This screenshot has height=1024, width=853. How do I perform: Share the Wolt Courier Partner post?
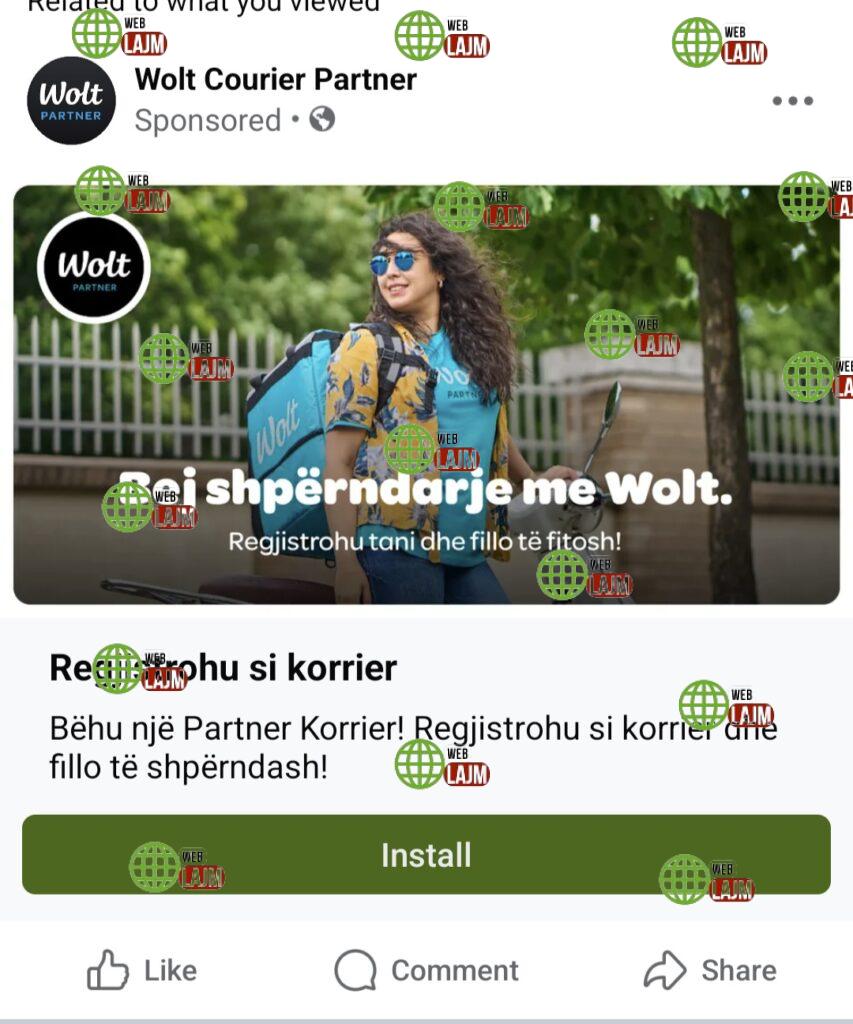pos(710,970)
